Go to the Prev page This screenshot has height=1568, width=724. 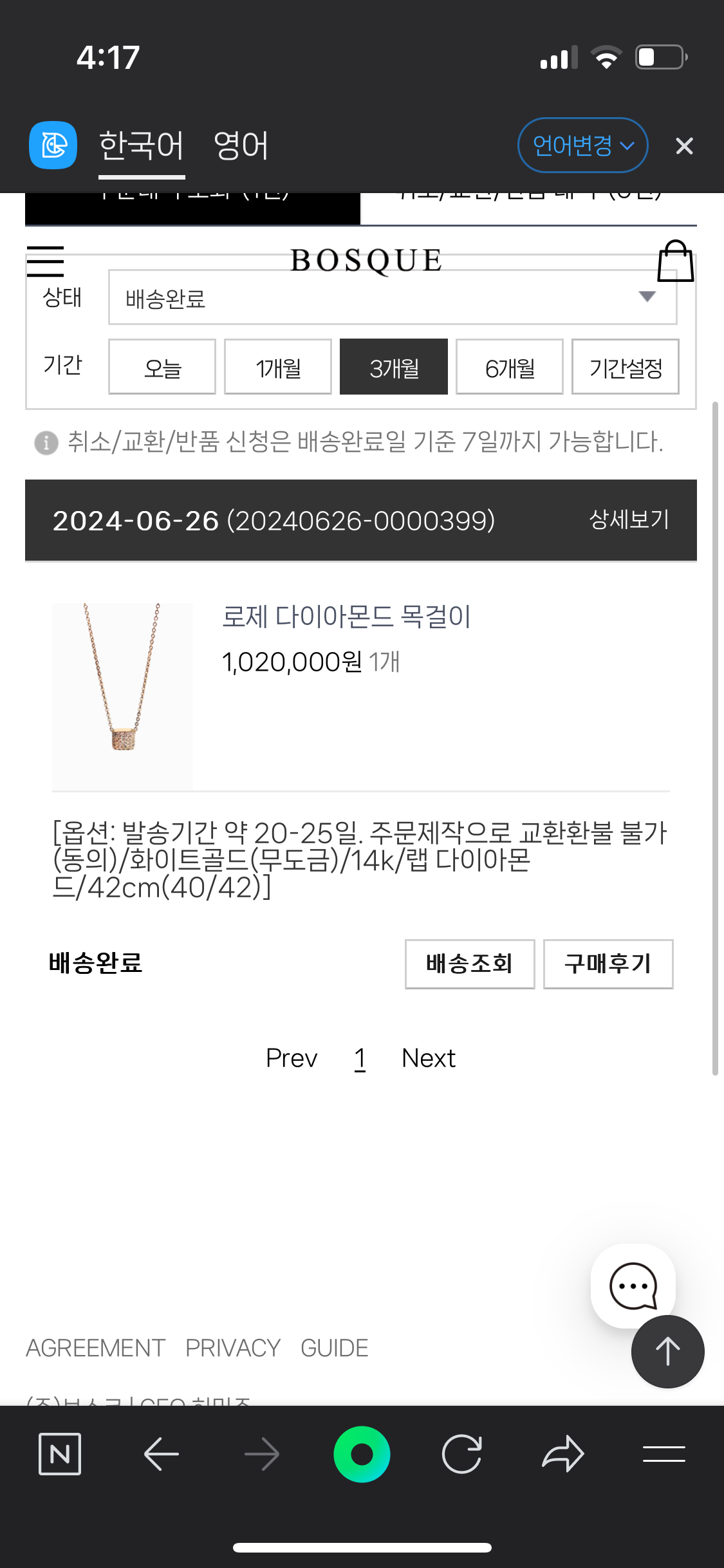coord(292,1058)
